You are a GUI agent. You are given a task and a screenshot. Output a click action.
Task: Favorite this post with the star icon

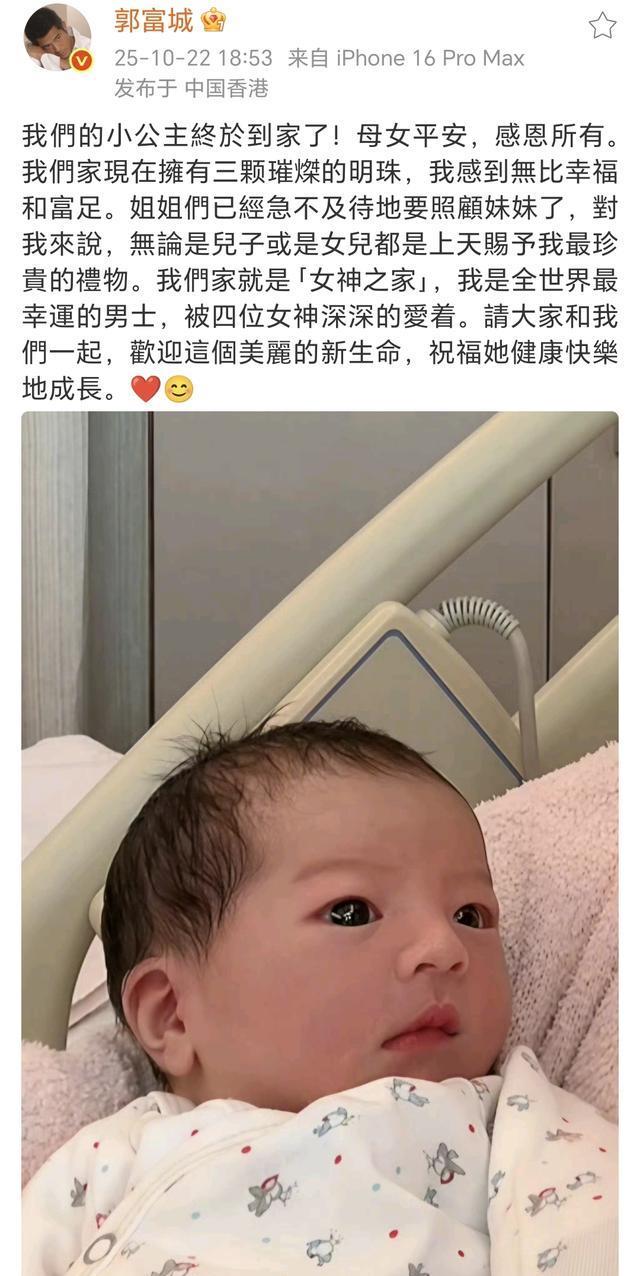tap(602, 26)
